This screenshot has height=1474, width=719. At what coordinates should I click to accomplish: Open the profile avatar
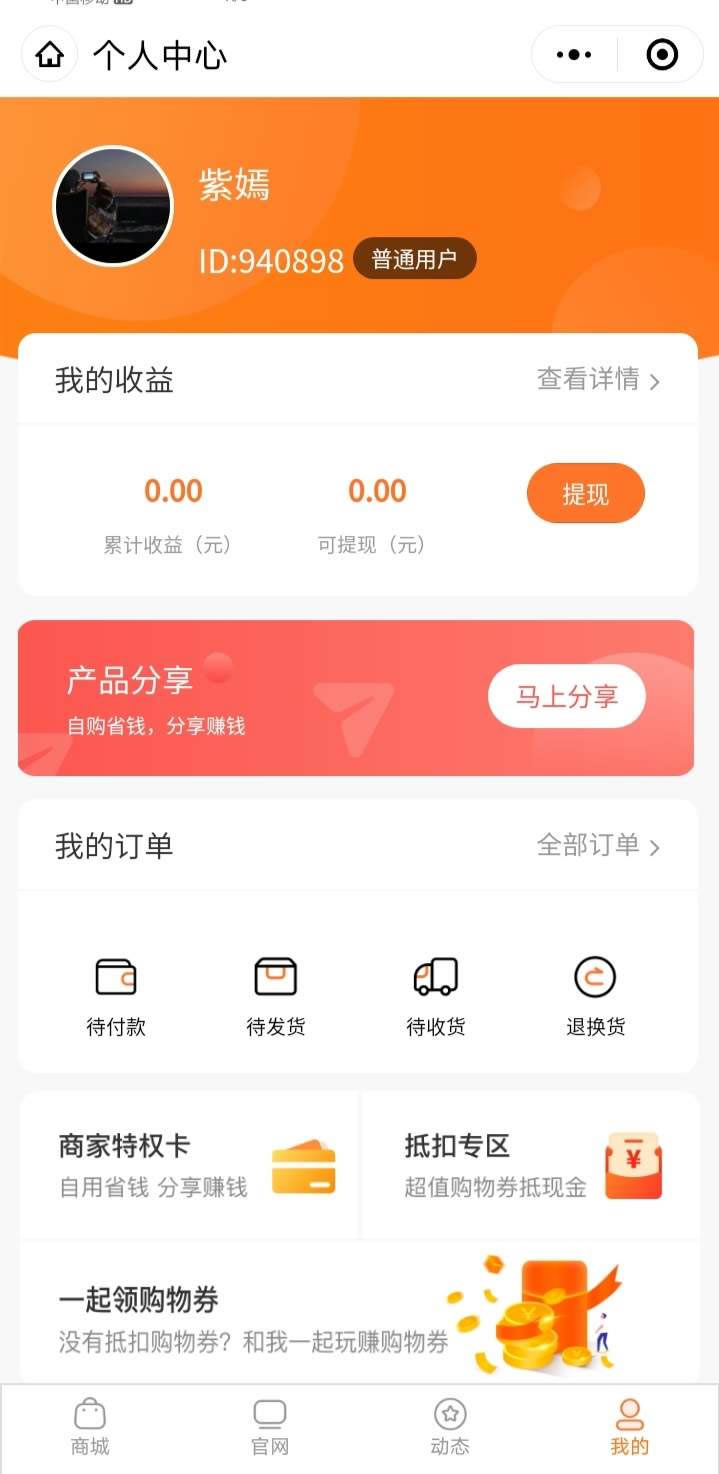click(x=112, y=207)
